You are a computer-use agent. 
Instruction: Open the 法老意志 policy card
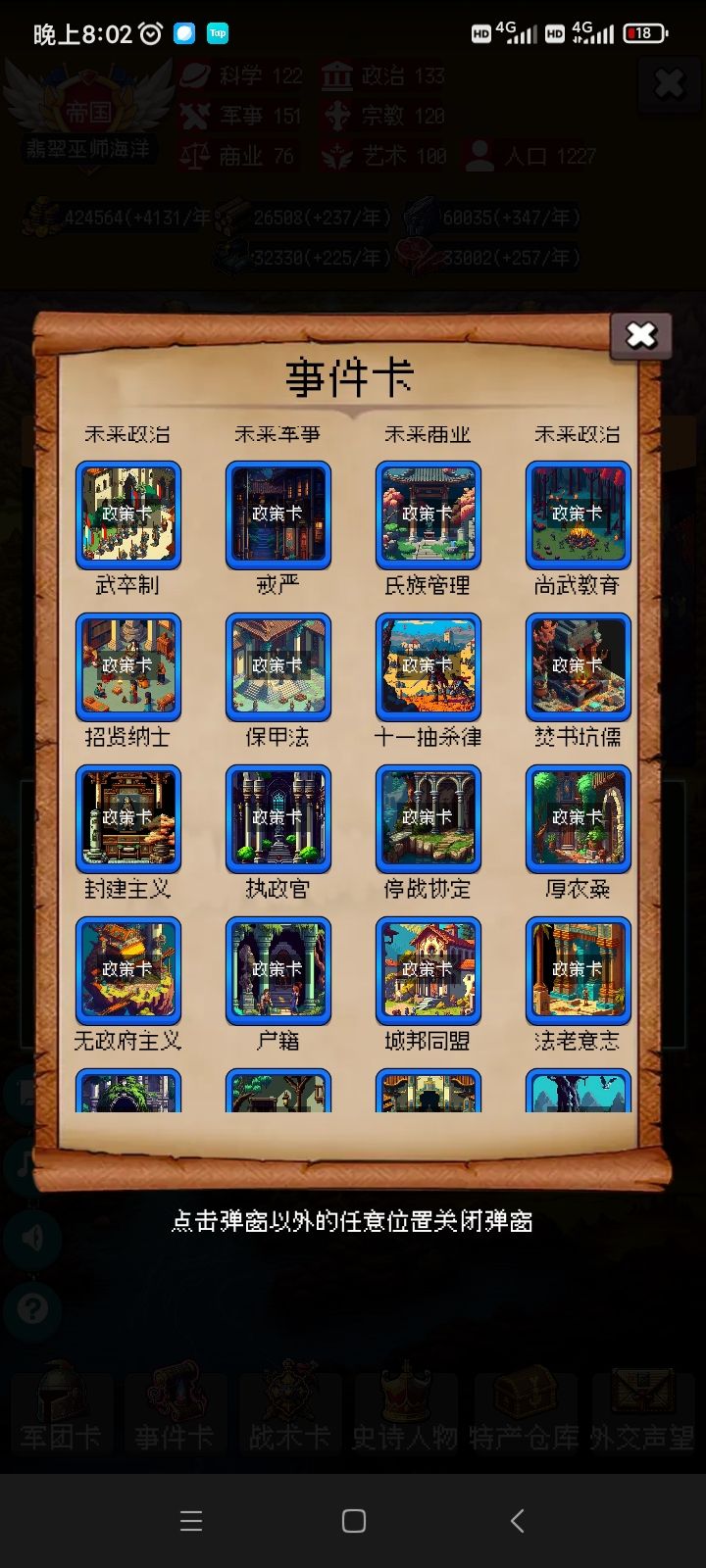pos(578,970)
